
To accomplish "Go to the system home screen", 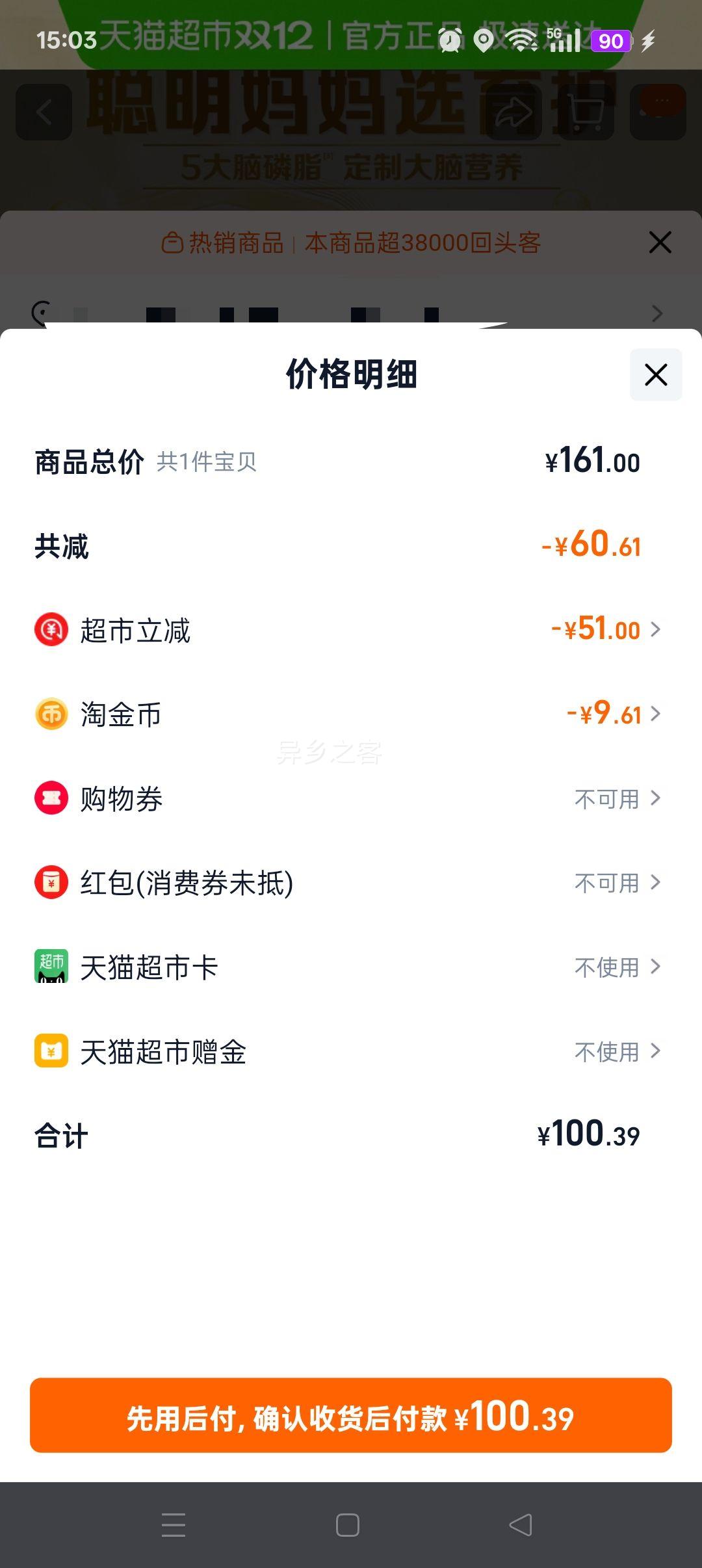I will [348, 1525].
